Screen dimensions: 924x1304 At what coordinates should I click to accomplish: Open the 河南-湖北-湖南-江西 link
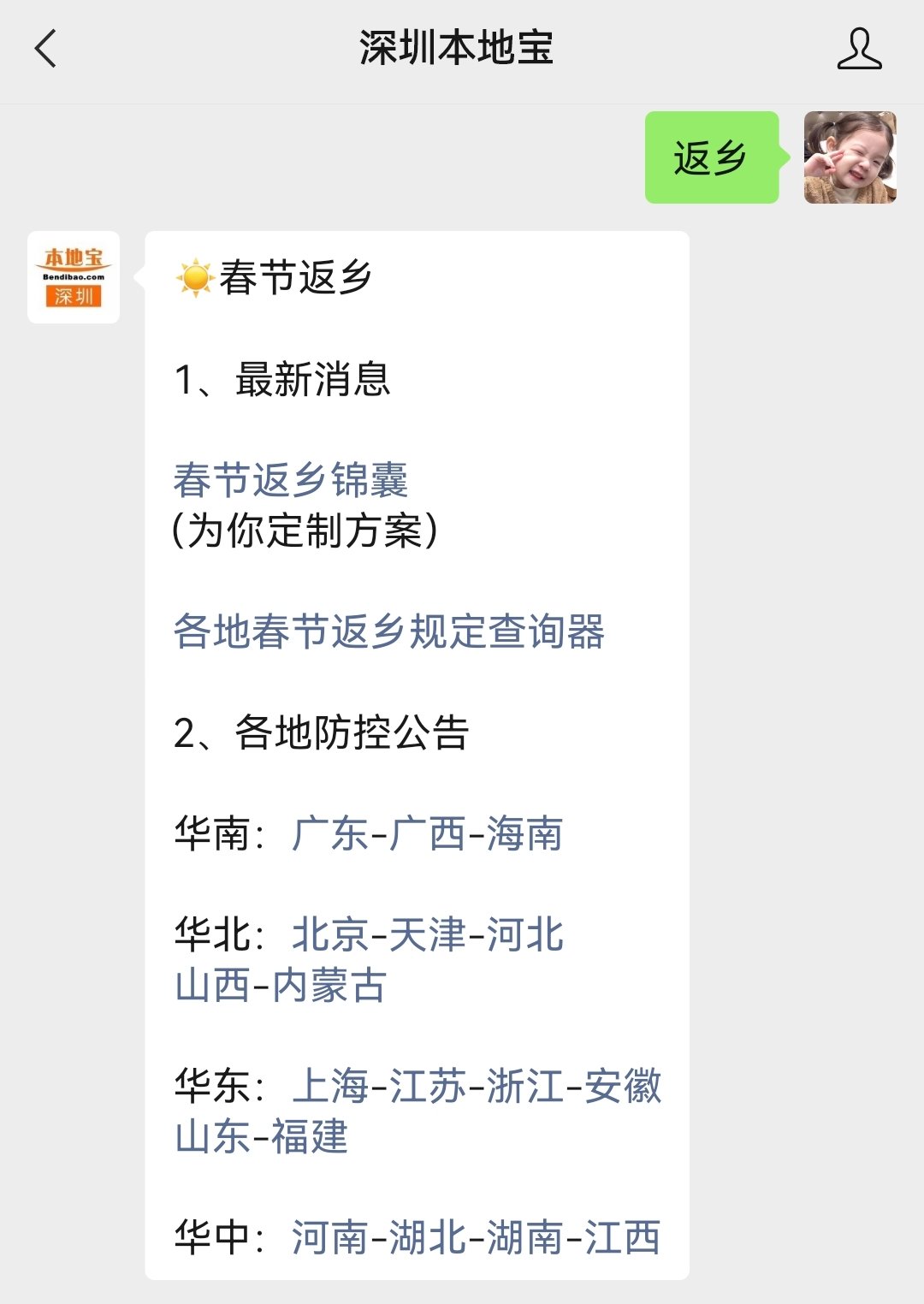476,1238
